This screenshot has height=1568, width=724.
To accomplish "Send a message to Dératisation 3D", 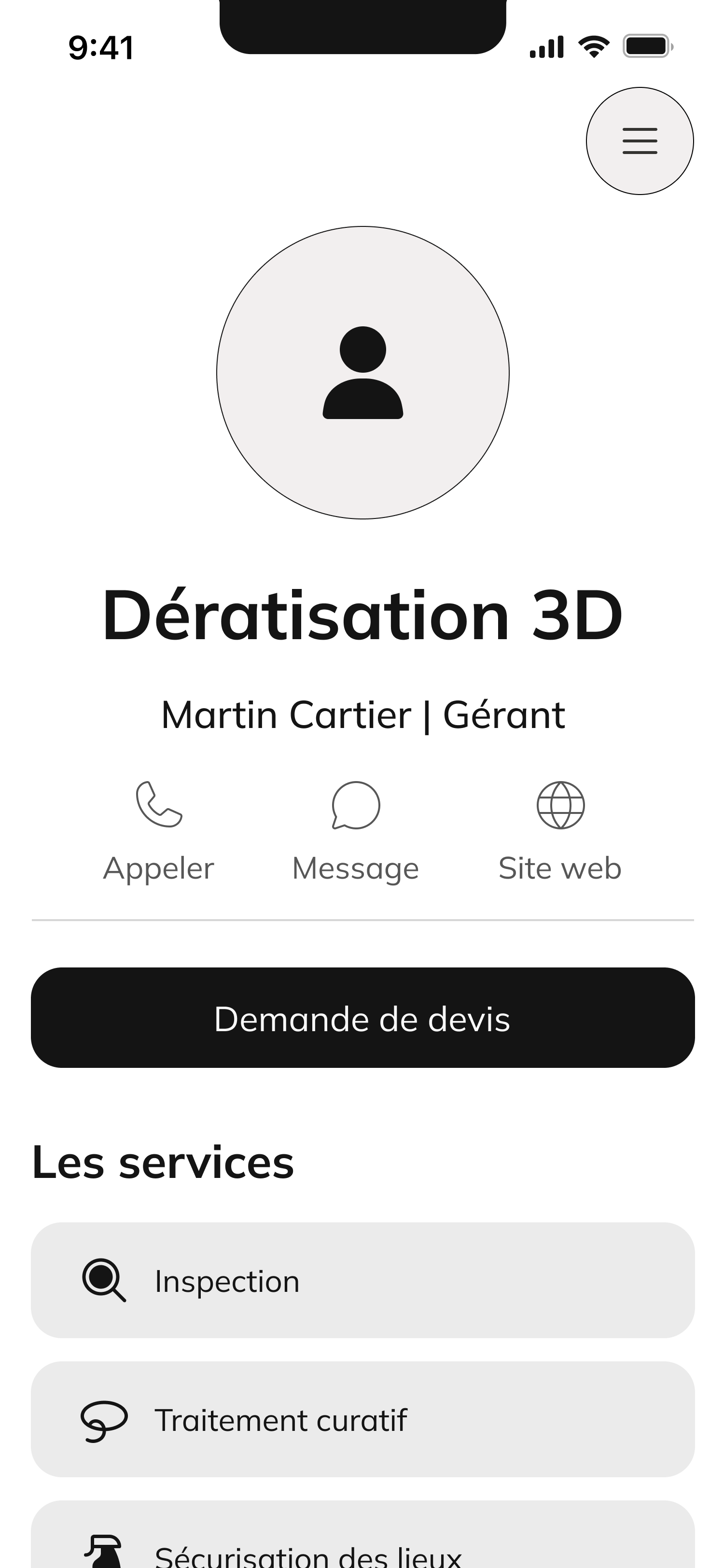I will coord(356,831).
